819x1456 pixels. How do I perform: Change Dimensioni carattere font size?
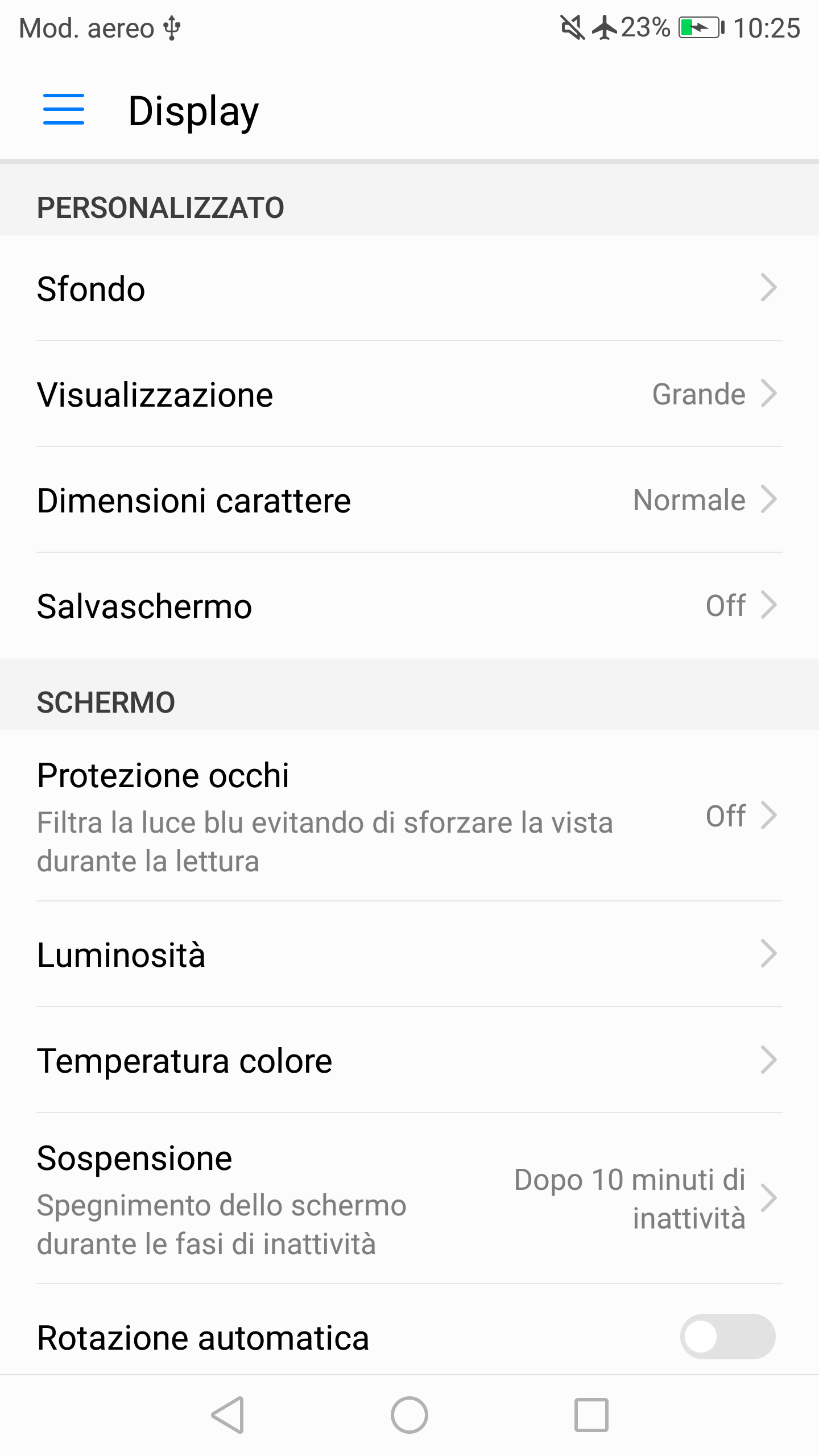[x=408, y=500]
